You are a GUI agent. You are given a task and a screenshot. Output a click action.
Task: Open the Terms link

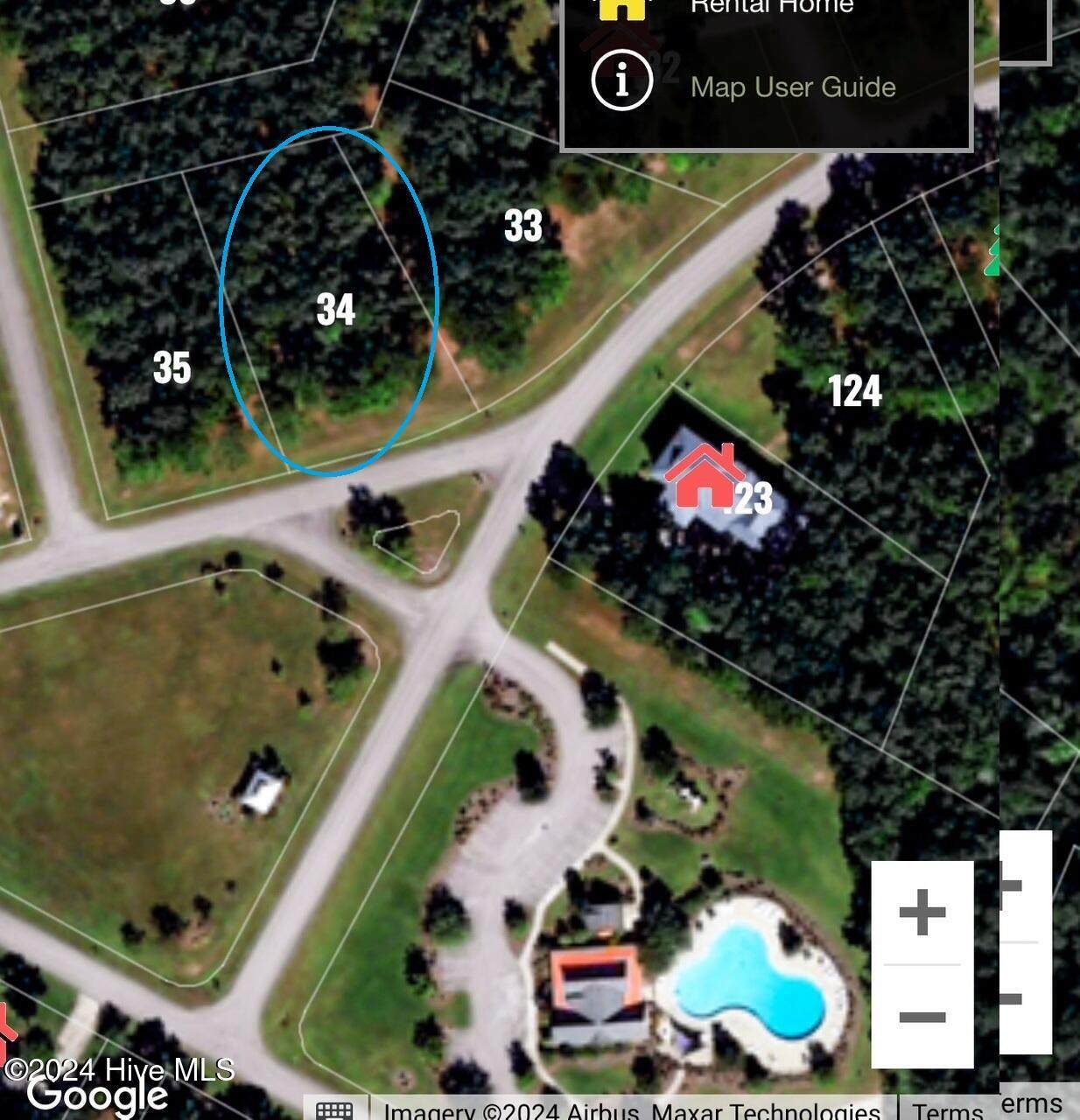(x=947, y=1111)
